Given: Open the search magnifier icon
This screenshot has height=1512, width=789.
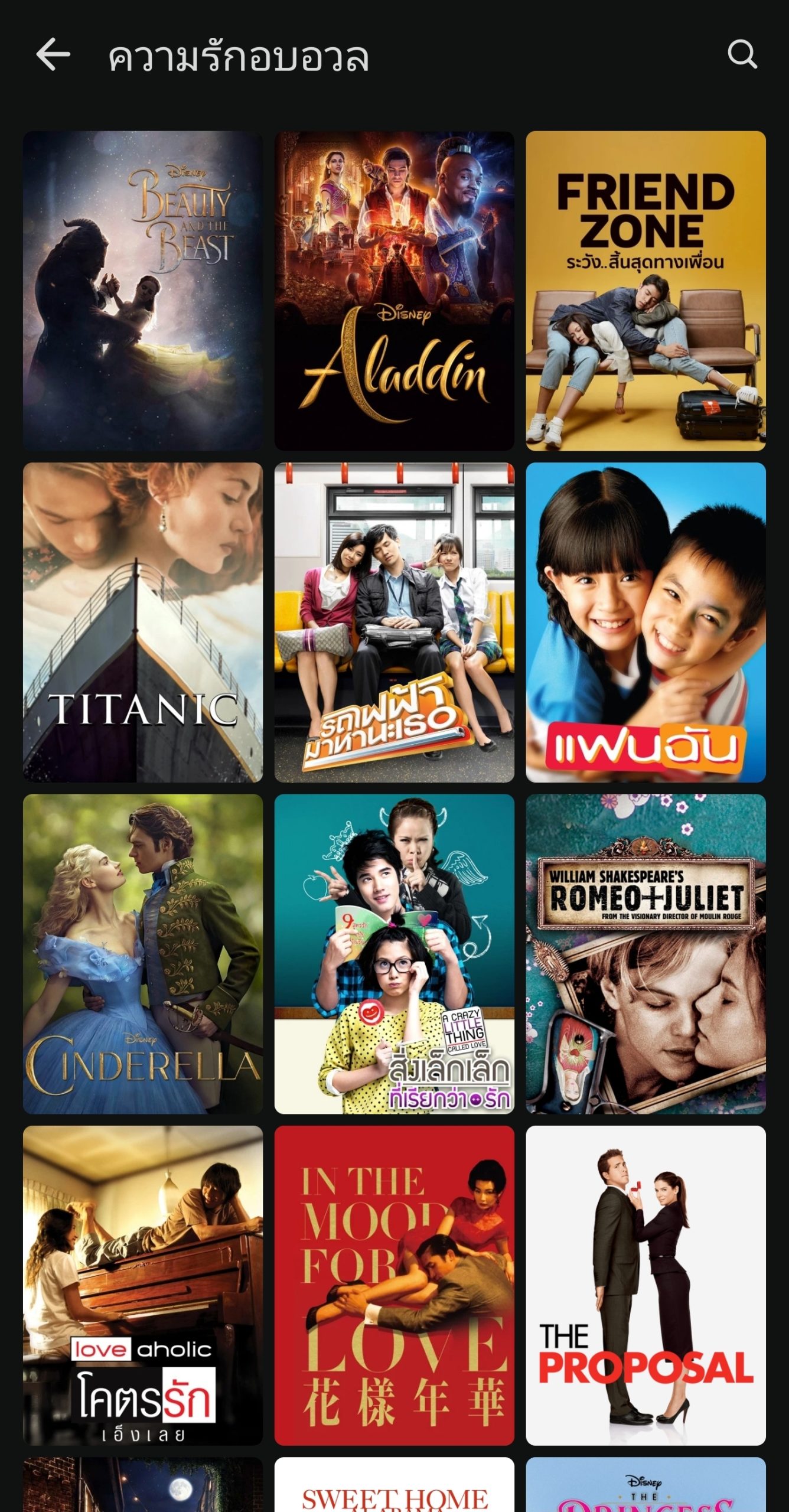Looking at the screenshot, I should tap(742, 55).
